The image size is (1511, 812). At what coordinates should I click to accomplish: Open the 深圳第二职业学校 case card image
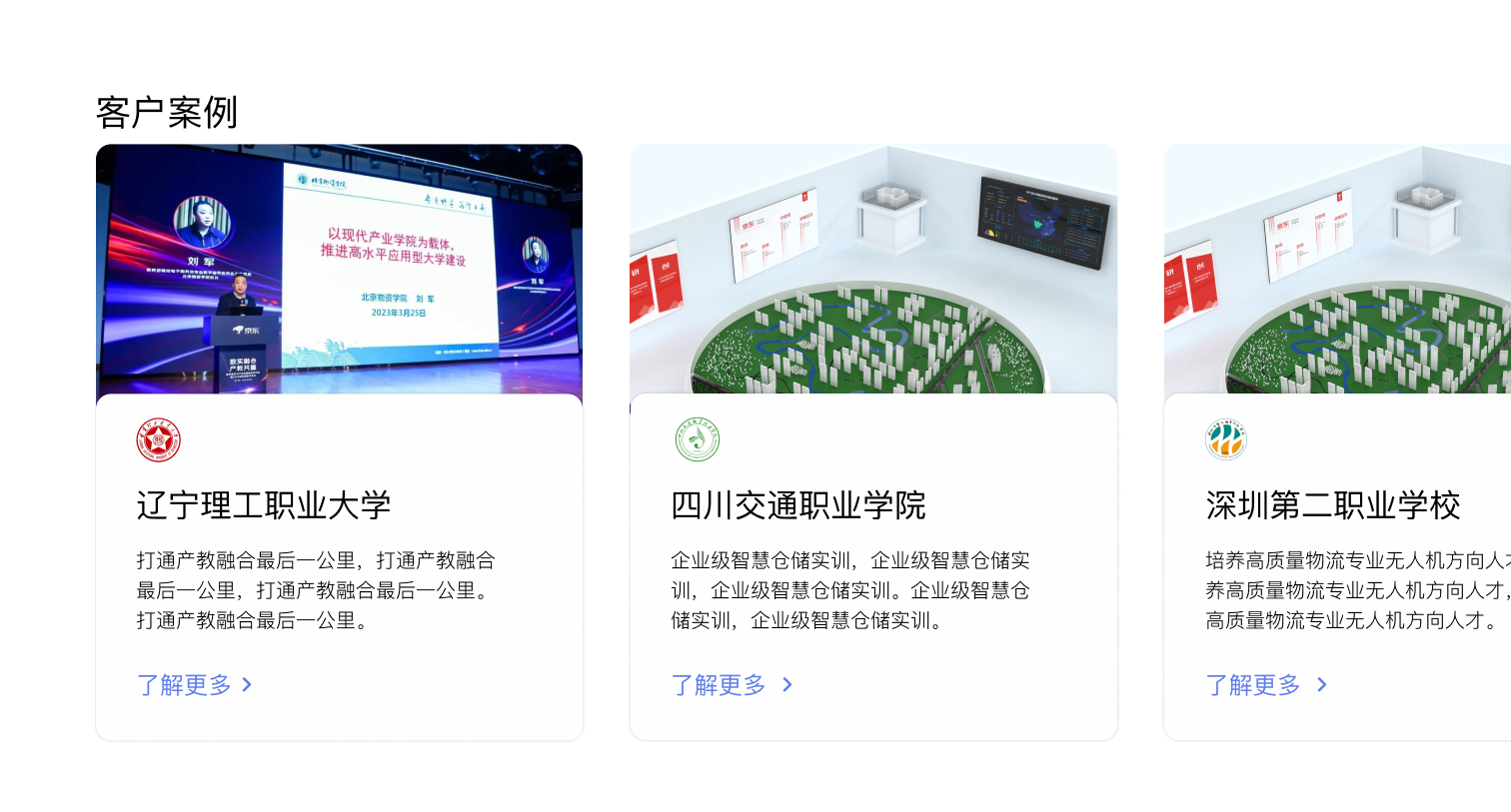click(x=1337, y=270)
